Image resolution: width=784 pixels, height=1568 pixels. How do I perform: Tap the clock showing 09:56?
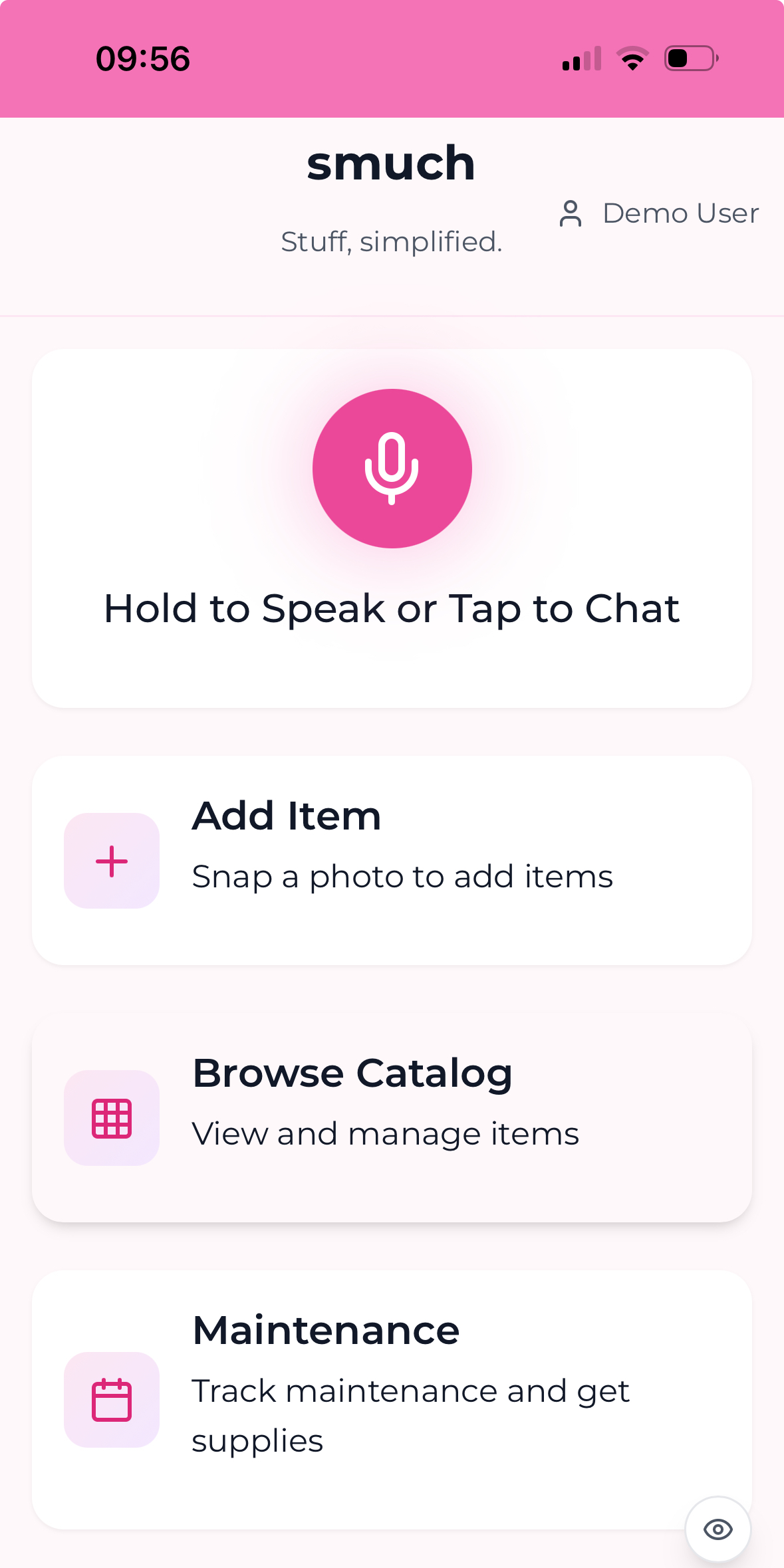click(142, 58)
